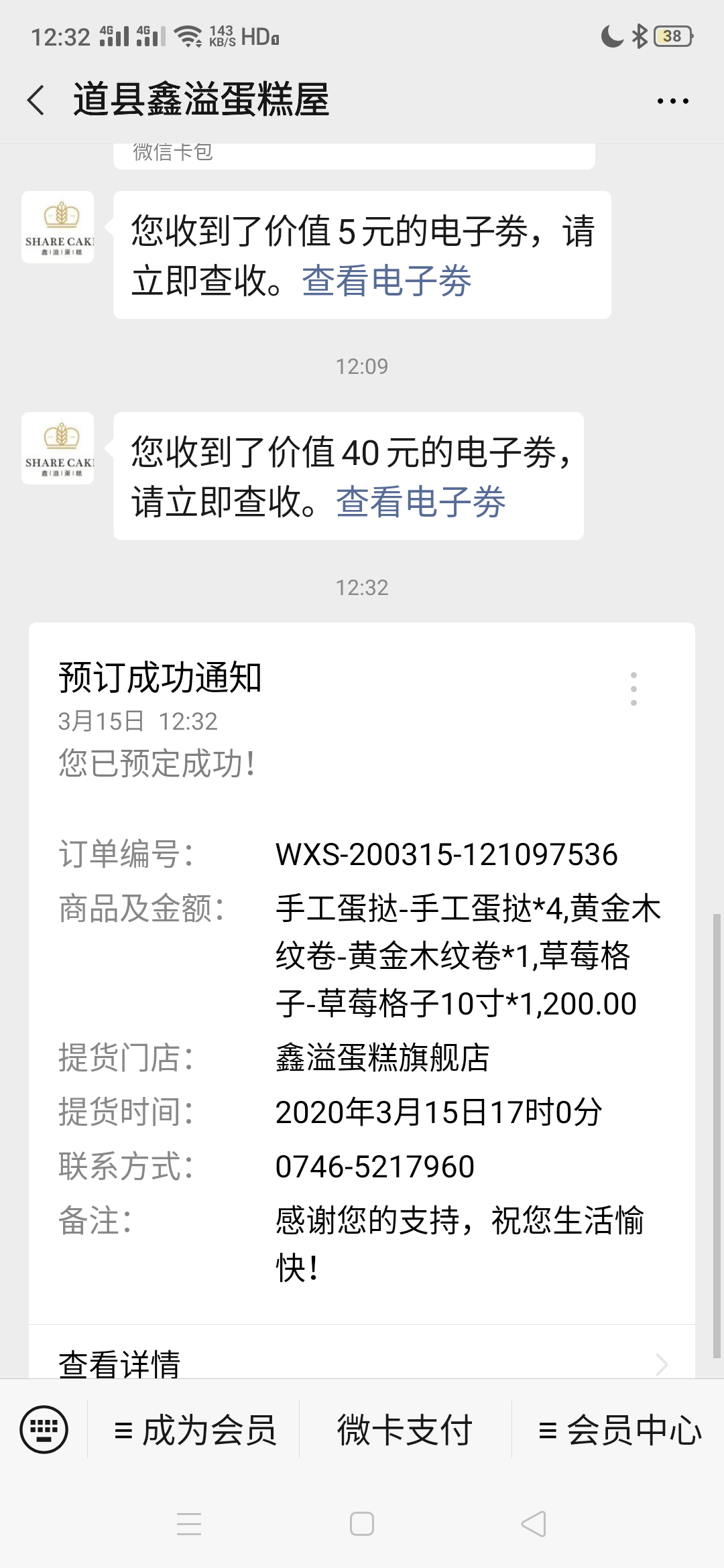Open the 会员中心 menu
The image size is (724, 1568).
click(x=619, y=1430)
